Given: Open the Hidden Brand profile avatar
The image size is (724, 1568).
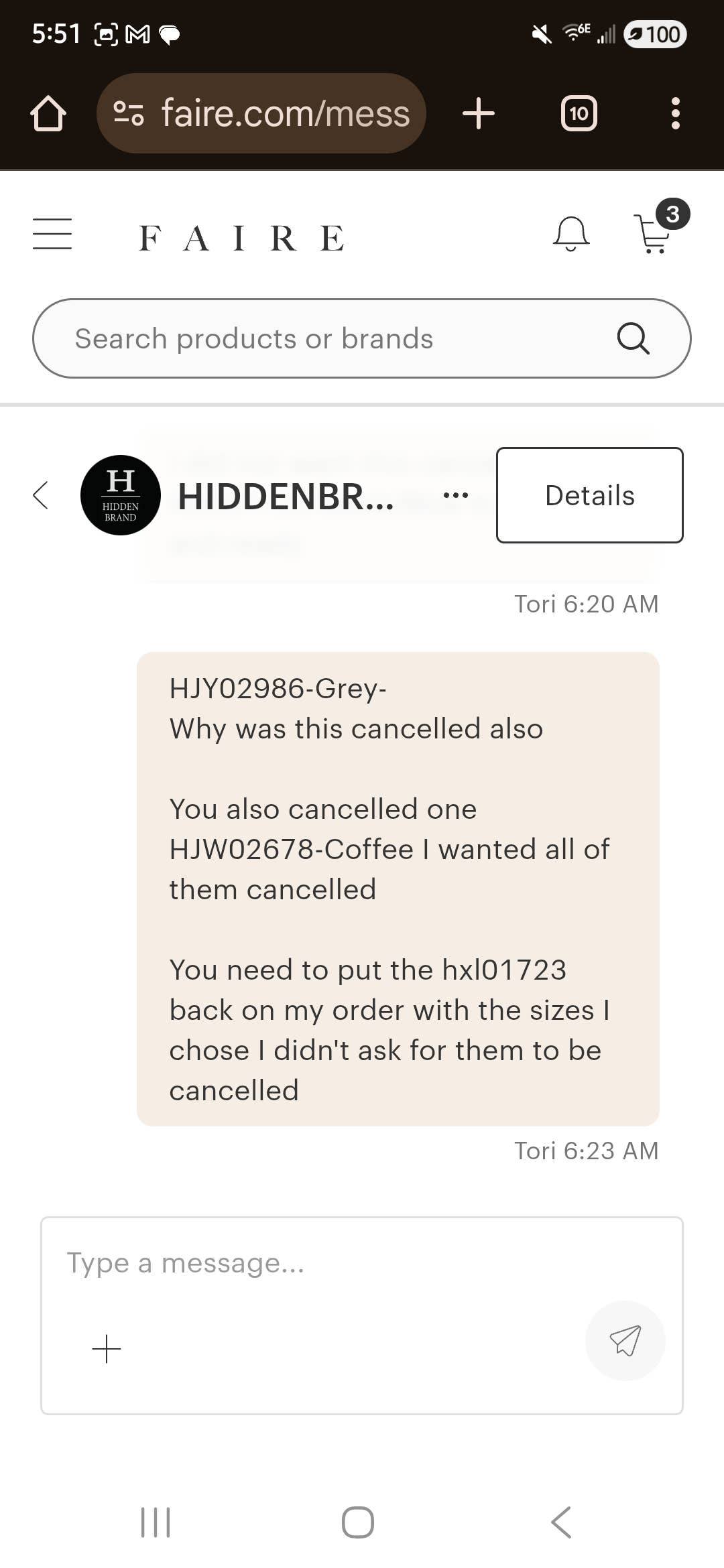Looking at the screenshot, I should click(121, 495).
